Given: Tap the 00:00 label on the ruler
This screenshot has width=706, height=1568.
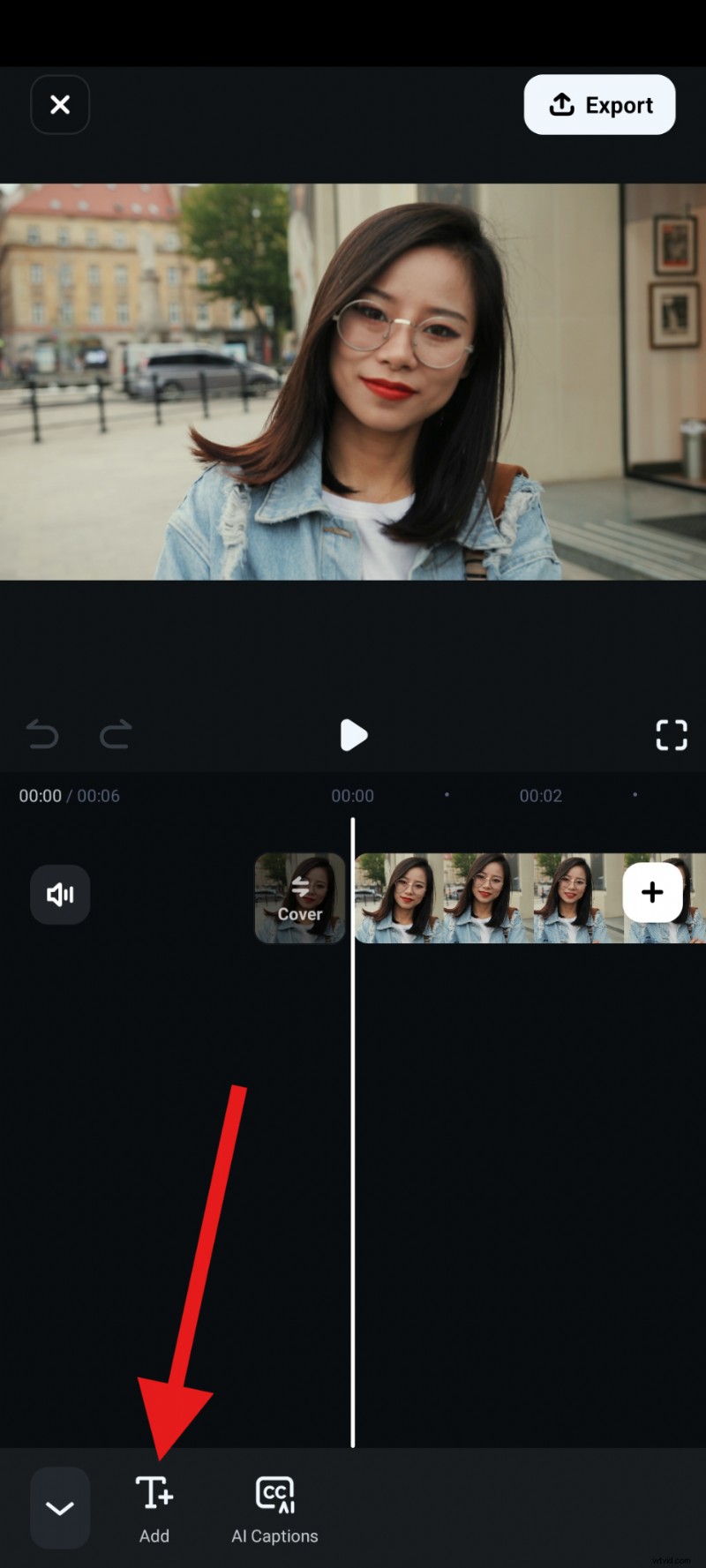Looking at the screenshot, I should pyautogui.click(x=352, y=795).
